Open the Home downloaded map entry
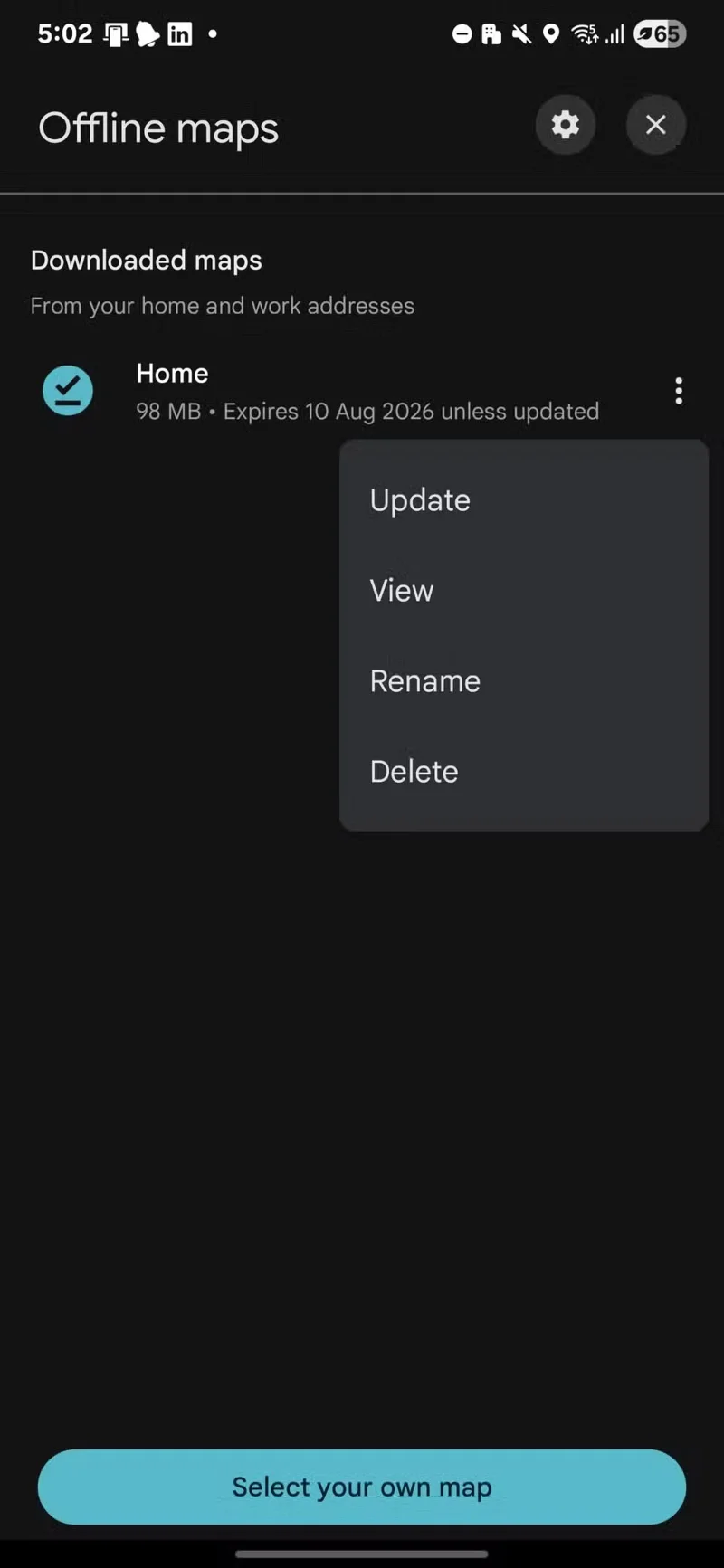Viewport: 724px width, 1568px height. tap(172, 373)
